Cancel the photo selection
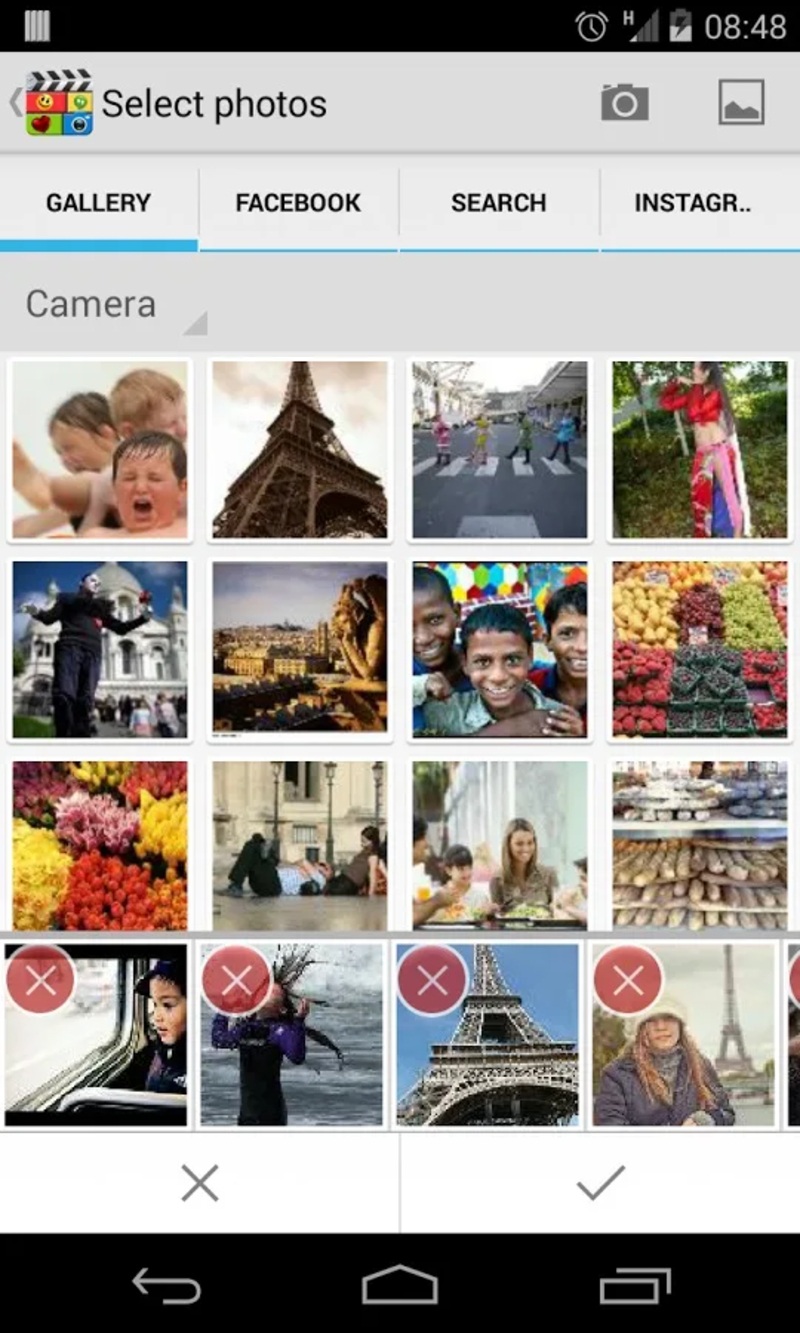800x1333 pixels. click(x=200, y=1183)
